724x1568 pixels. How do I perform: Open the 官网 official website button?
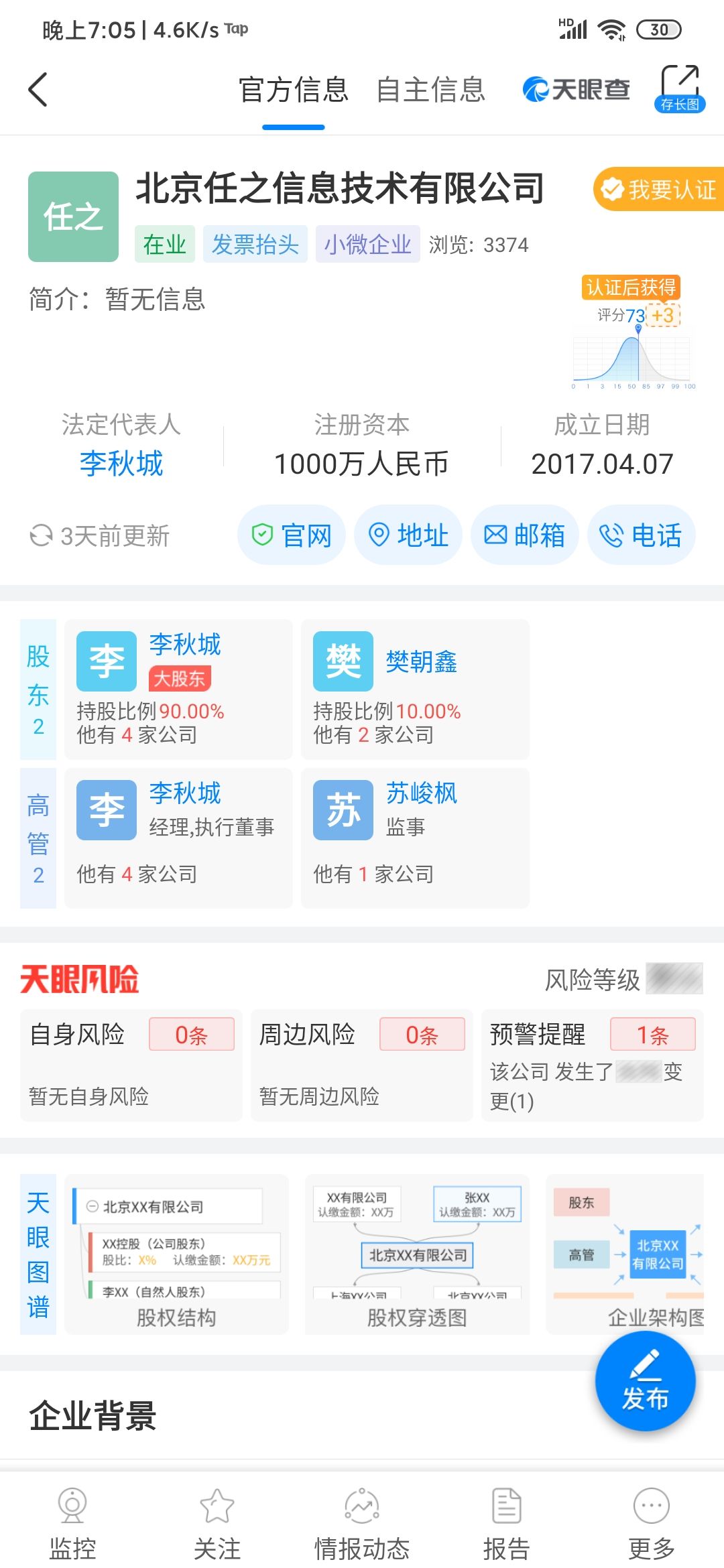click(292, 535)
